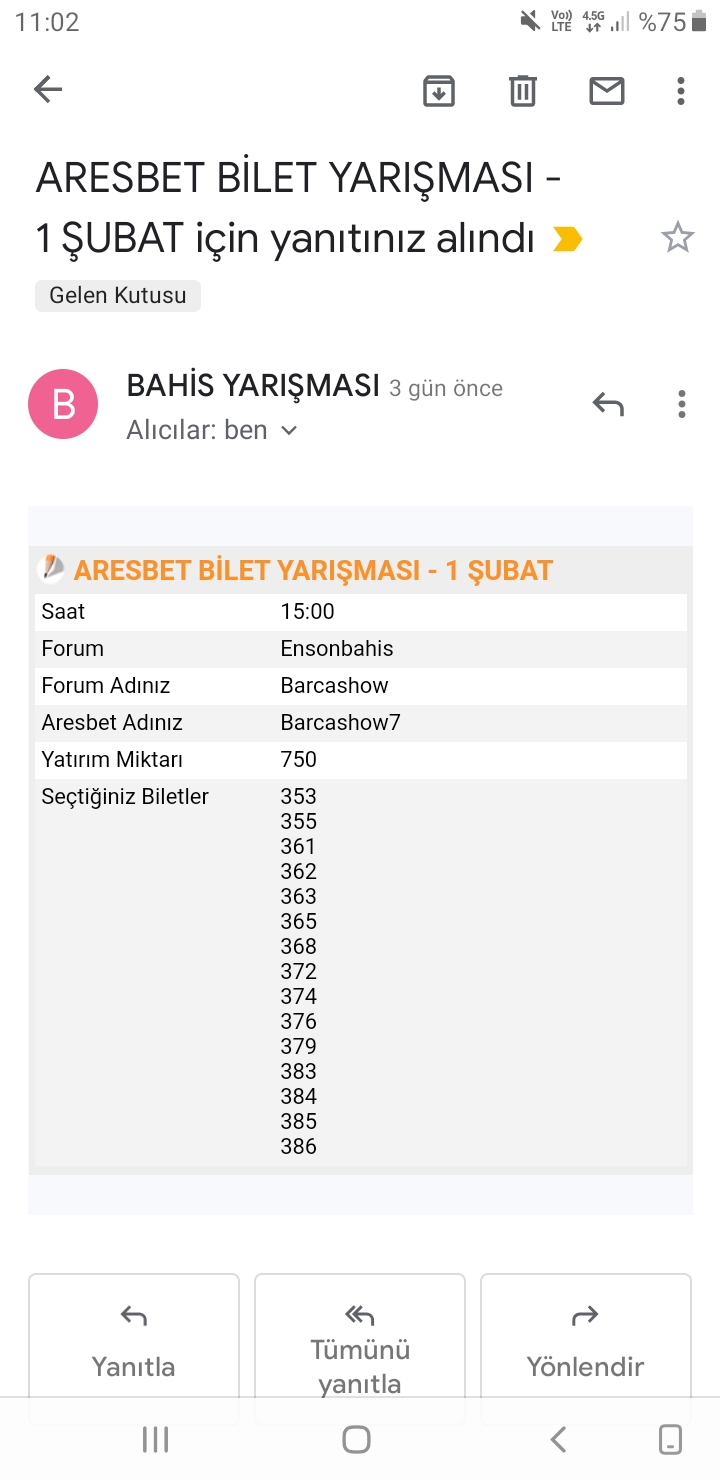
Task: Go to the home screen
Action: click(x=357, y=1439)
